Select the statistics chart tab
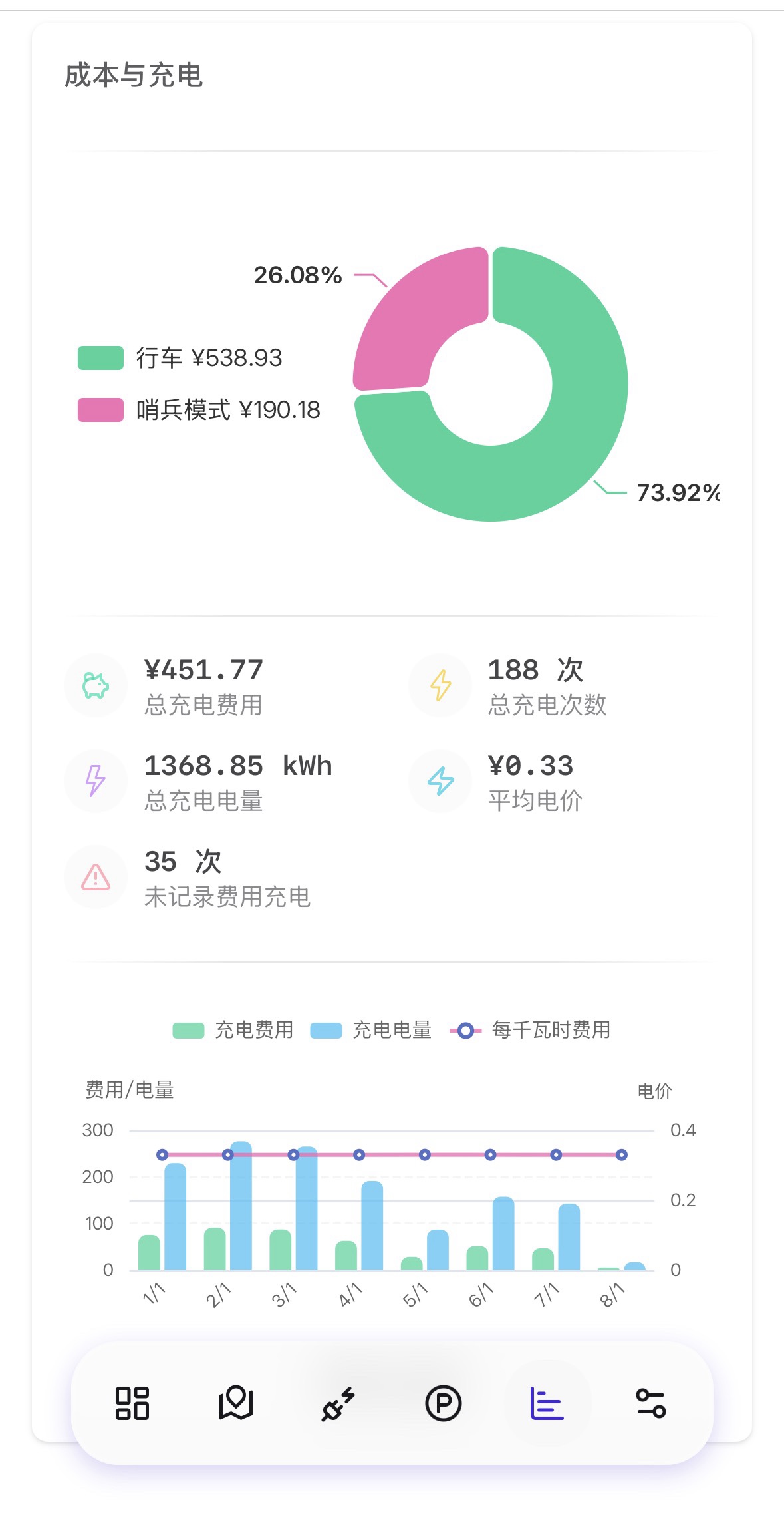This screenshot has height=1523, width=784. click(547, 1403)
